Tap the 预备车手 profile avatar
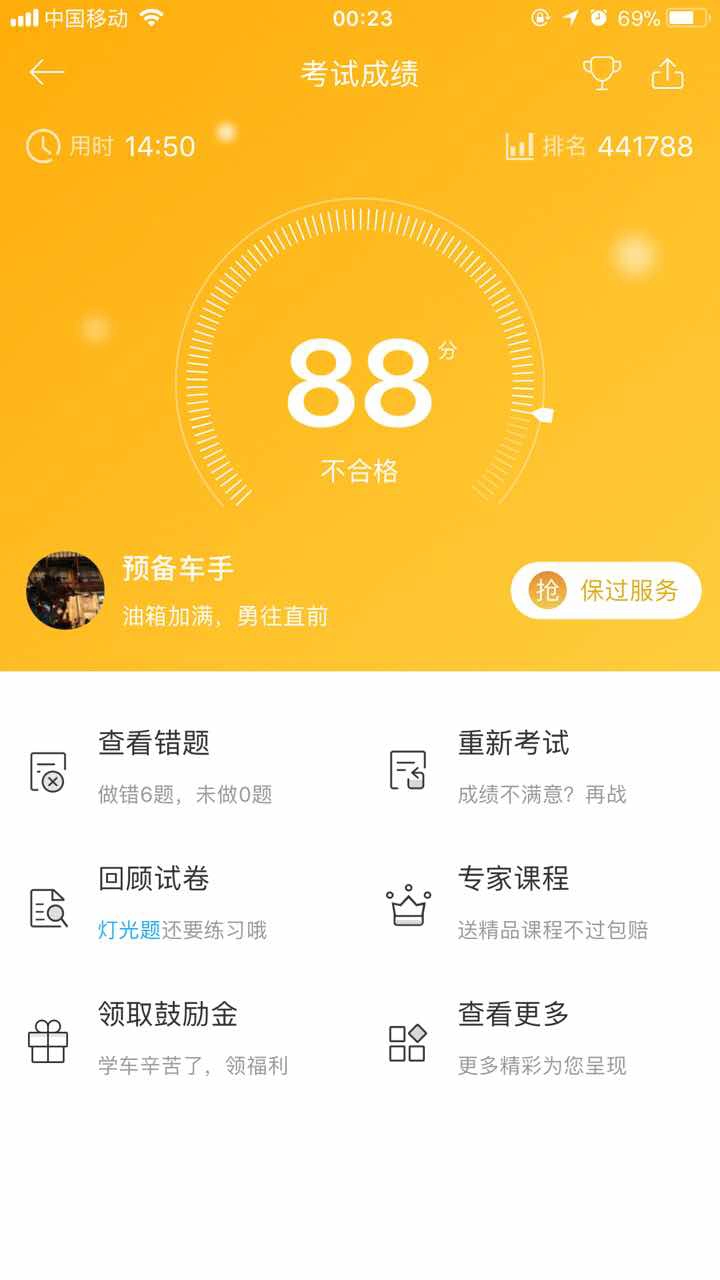The height and width of the screenshot is (1280, 720). pos(65,590)
